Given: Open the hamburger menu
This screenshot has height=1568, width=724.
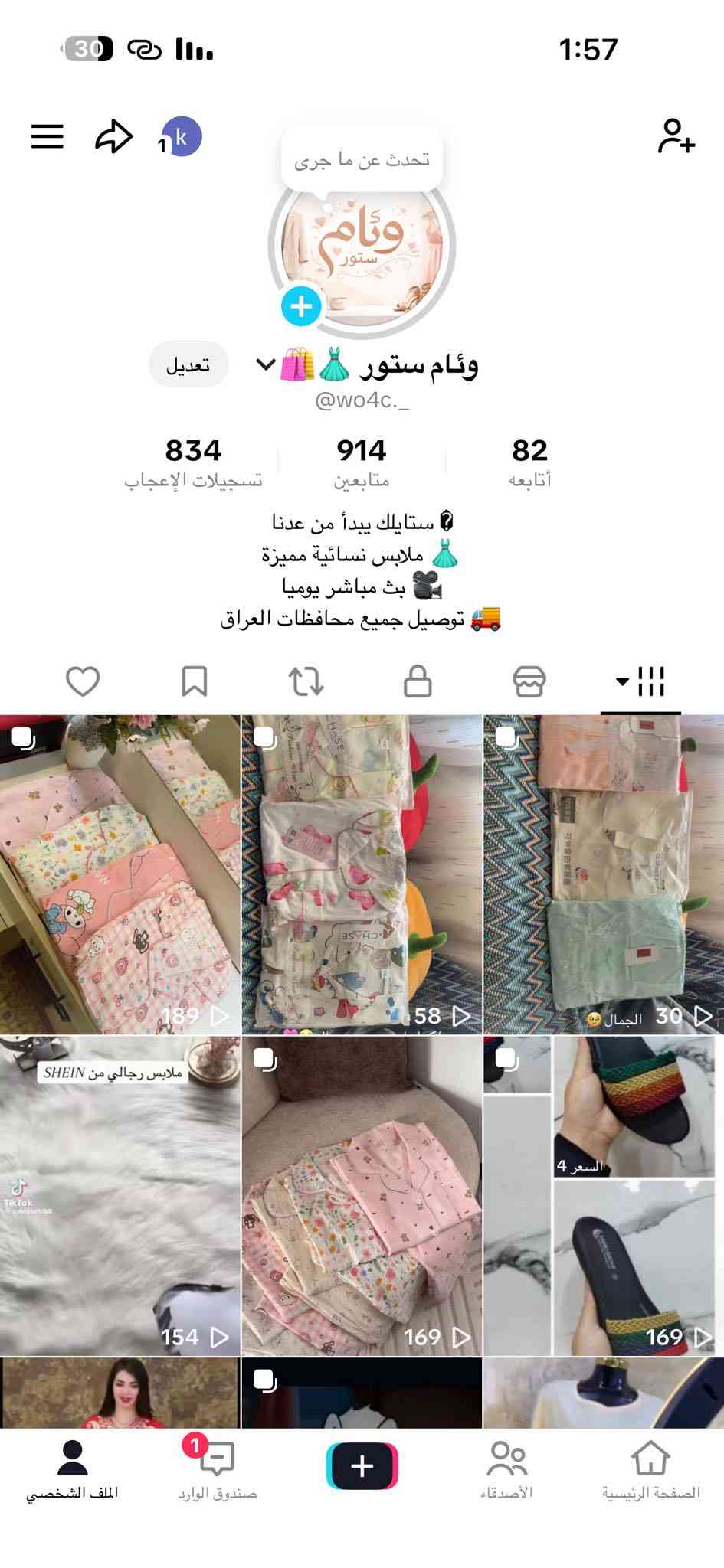Looking at the screenshot, I should [47, 136].
